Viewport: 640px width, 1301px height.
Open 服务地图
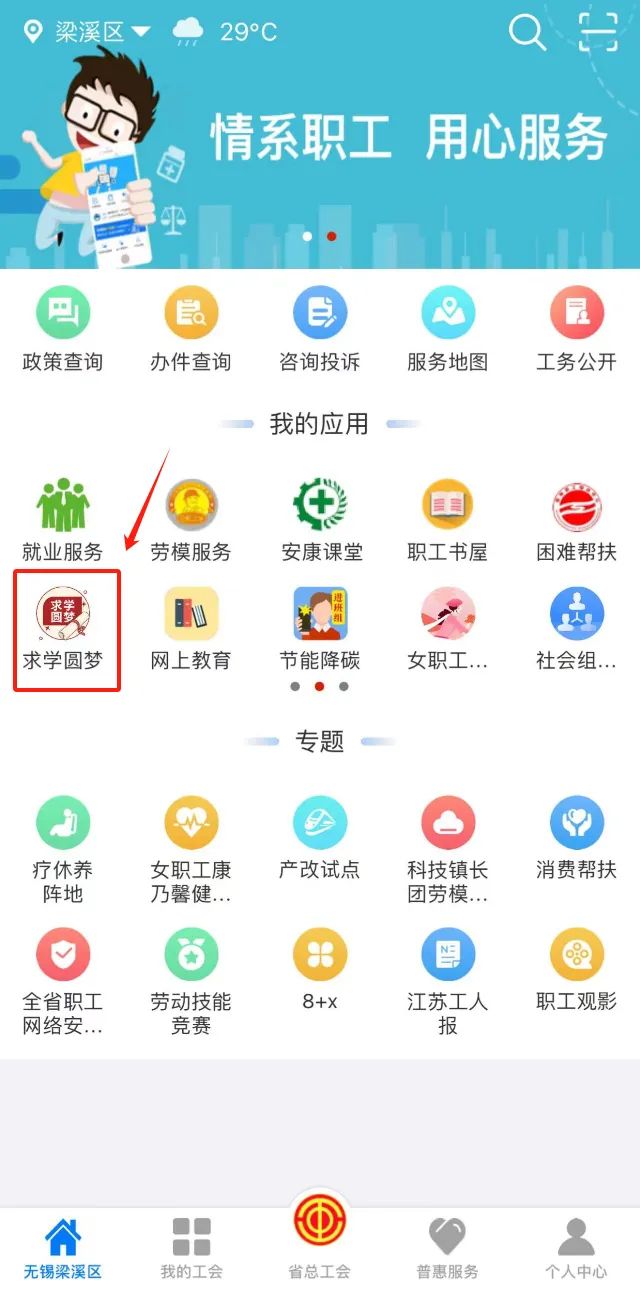tap(447, 328)
